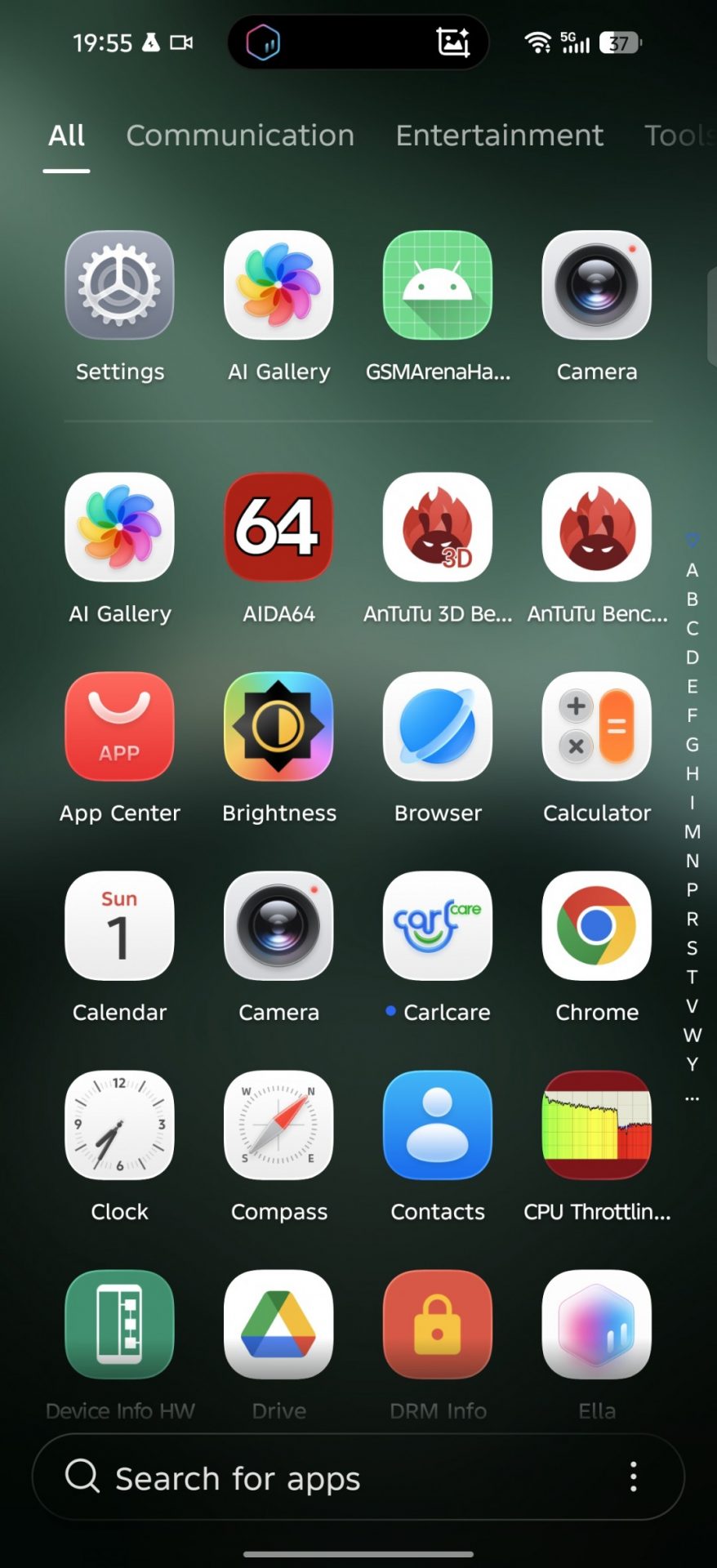Tap the Search for apps field
The height and width of the screenshot is (1568, 717).
pyautogui.click(x=327, y=1477)
